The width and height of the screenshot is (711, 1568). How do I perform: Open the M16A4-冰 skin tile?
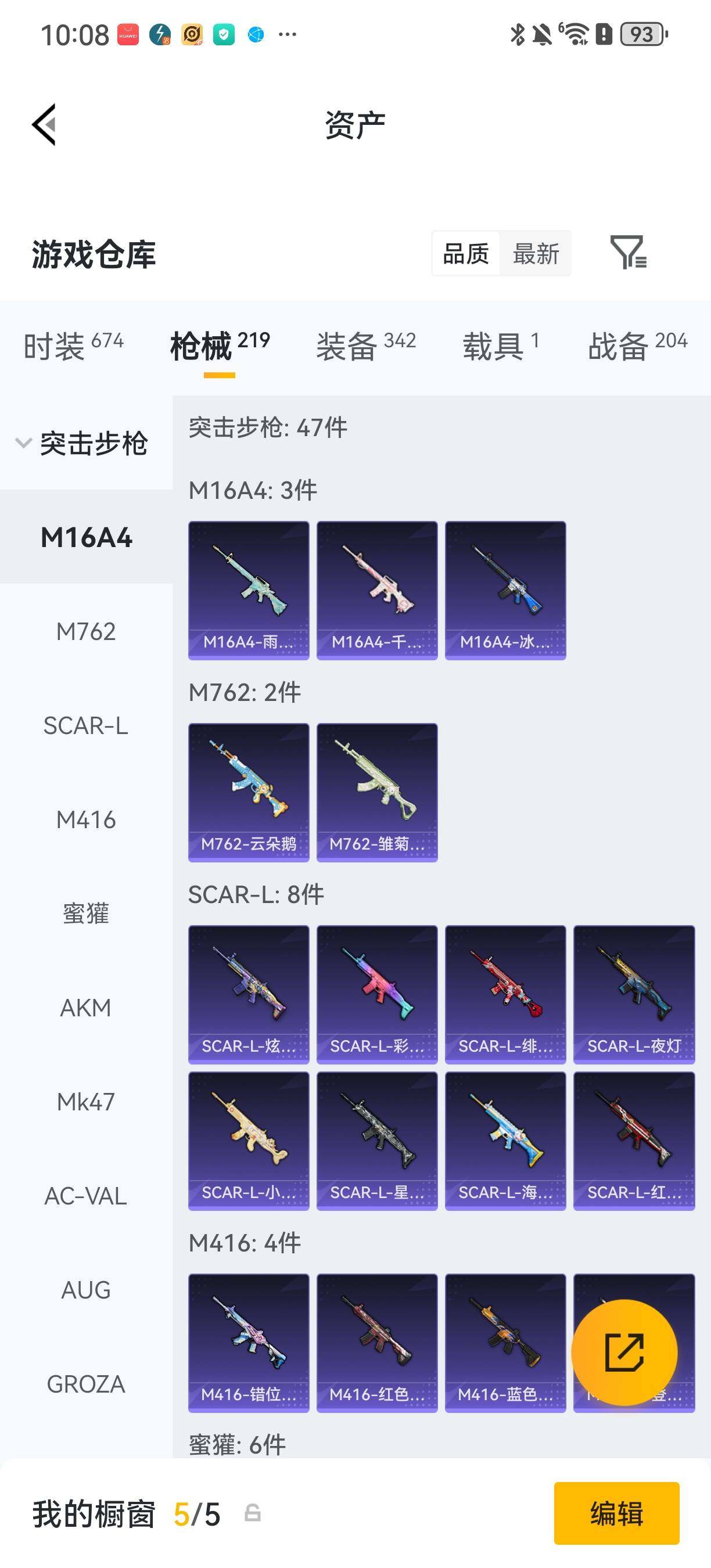(x=505, y=590)
